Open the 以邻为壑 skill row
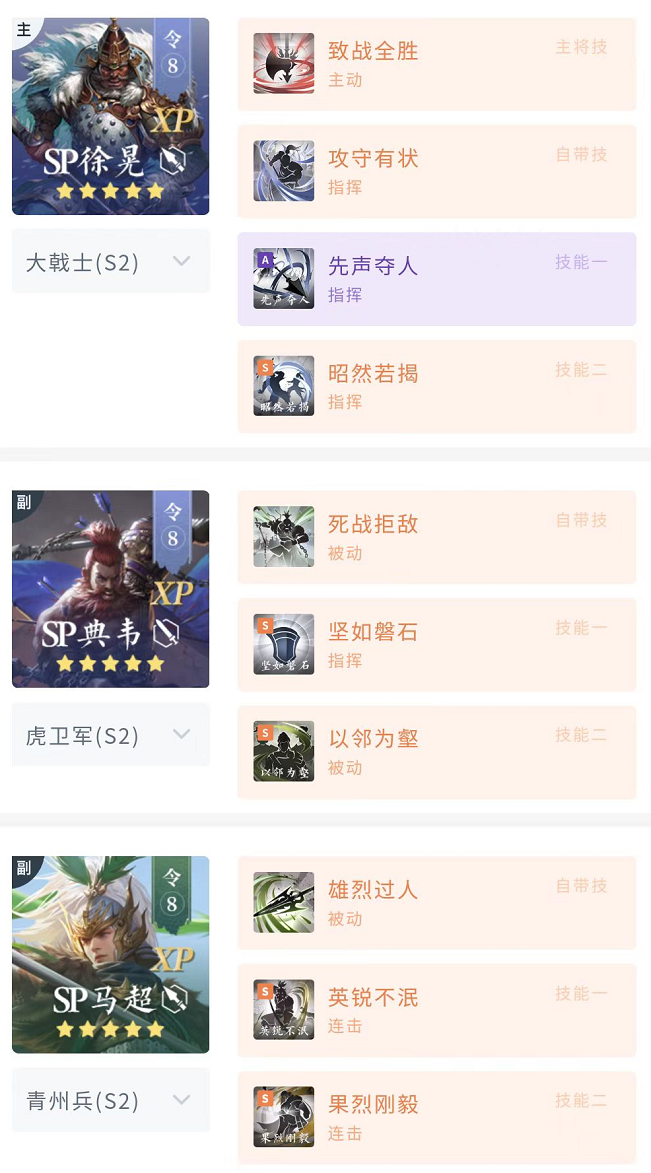Viewport: 651px width, 1173px height. point(436,752)
